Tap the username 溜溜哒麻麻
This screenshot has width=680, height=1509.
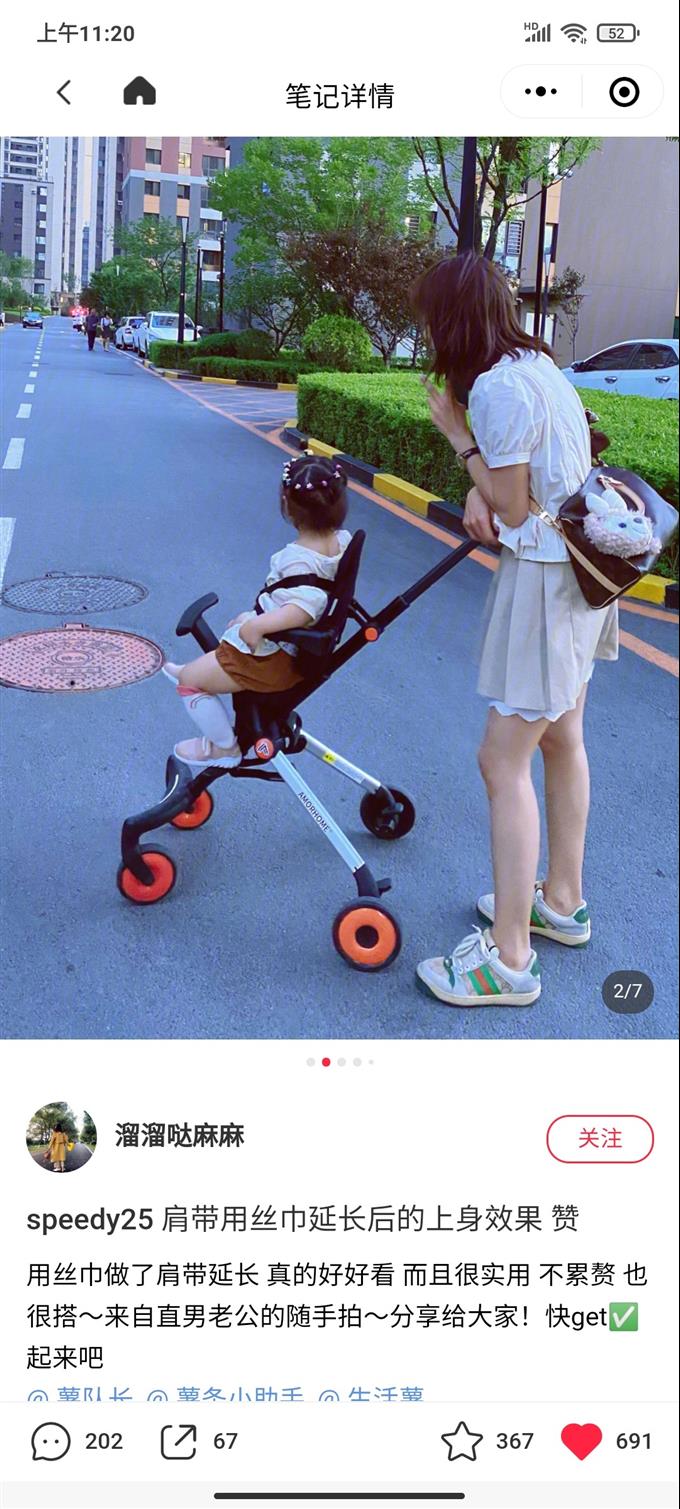(x=180, y=1136)
